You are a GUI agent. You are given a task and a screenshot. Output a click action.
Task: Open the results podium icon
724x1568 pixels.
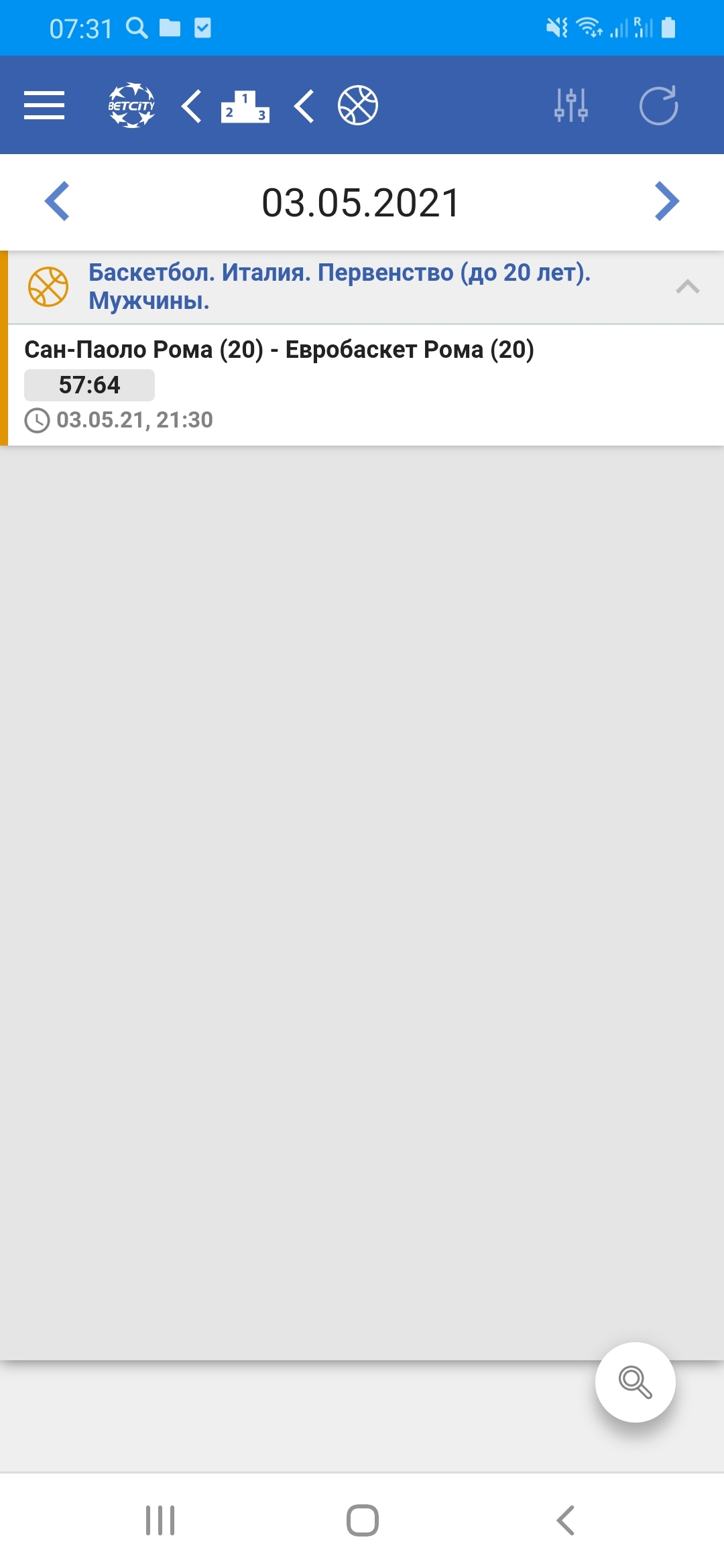click(x=245, y=107)
